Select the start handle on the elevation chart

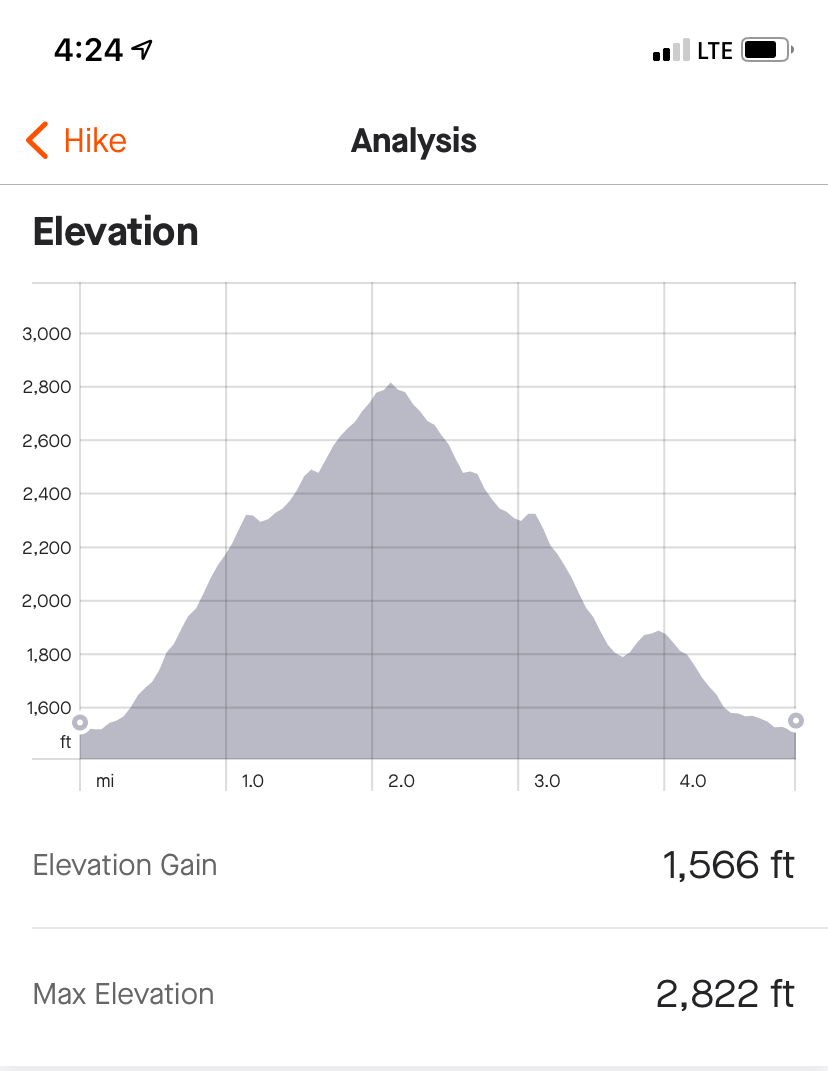point(80,722)
